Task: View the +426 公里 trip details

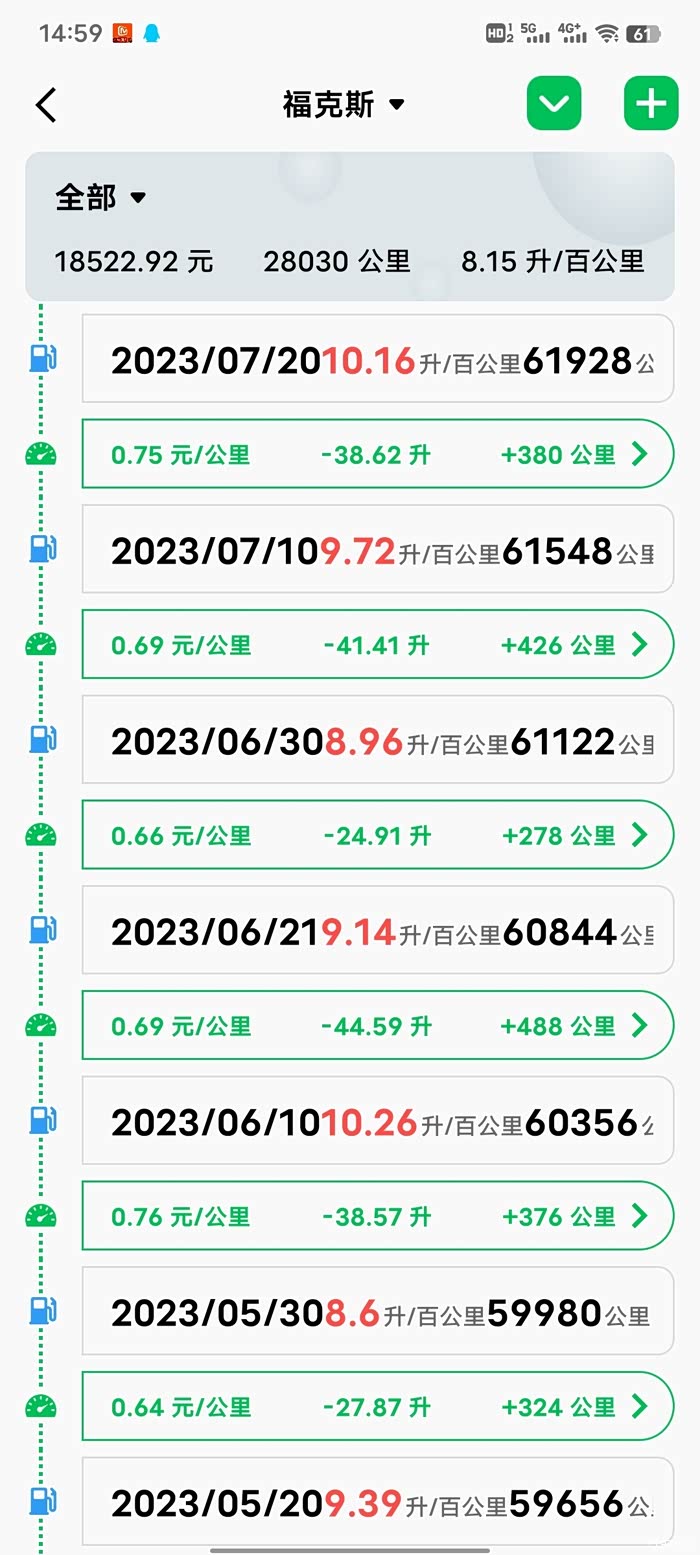Action: click(x=377, y=645)
